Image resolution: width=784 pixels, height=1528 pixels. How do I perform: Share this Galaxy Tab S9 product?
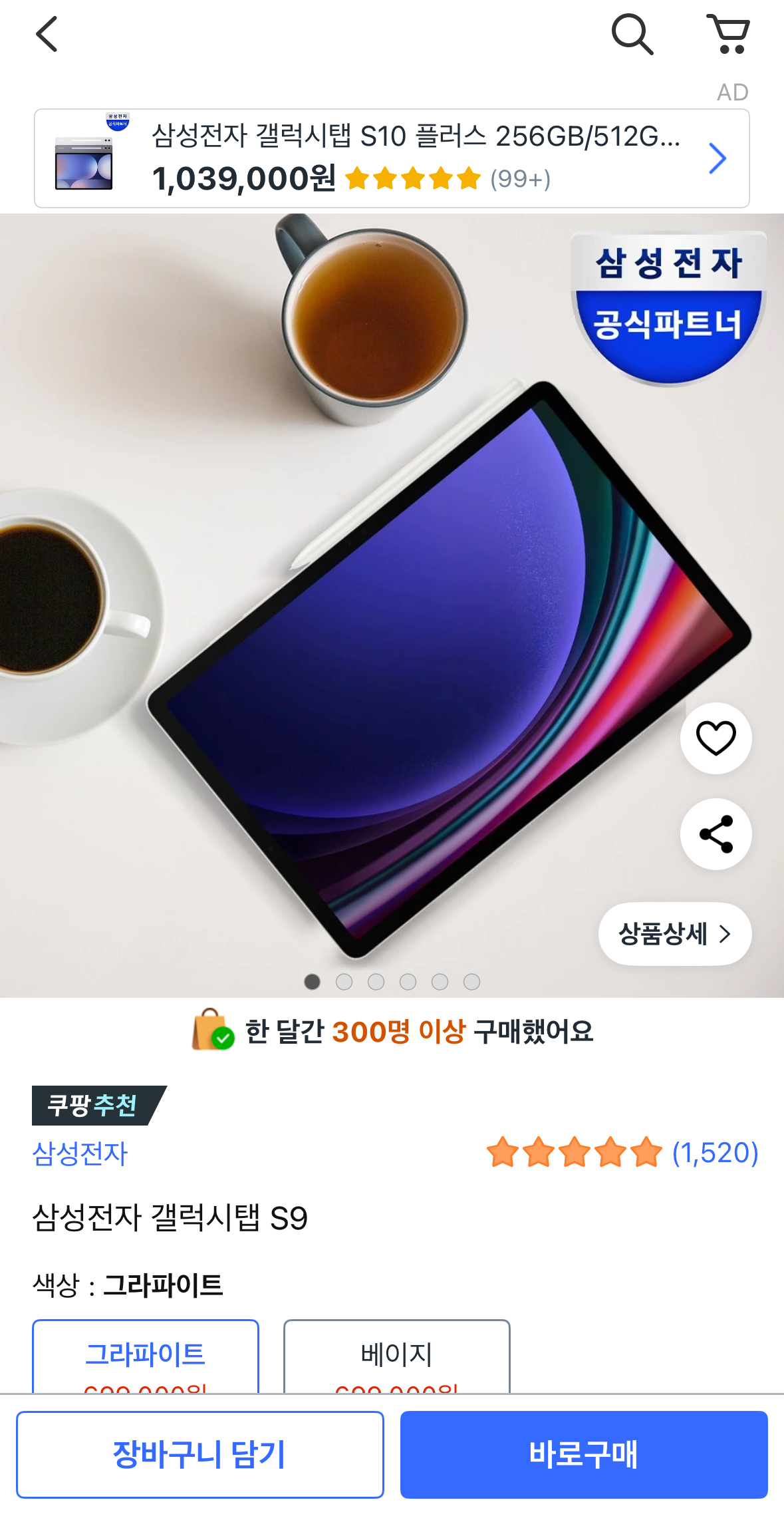[716, 834]
